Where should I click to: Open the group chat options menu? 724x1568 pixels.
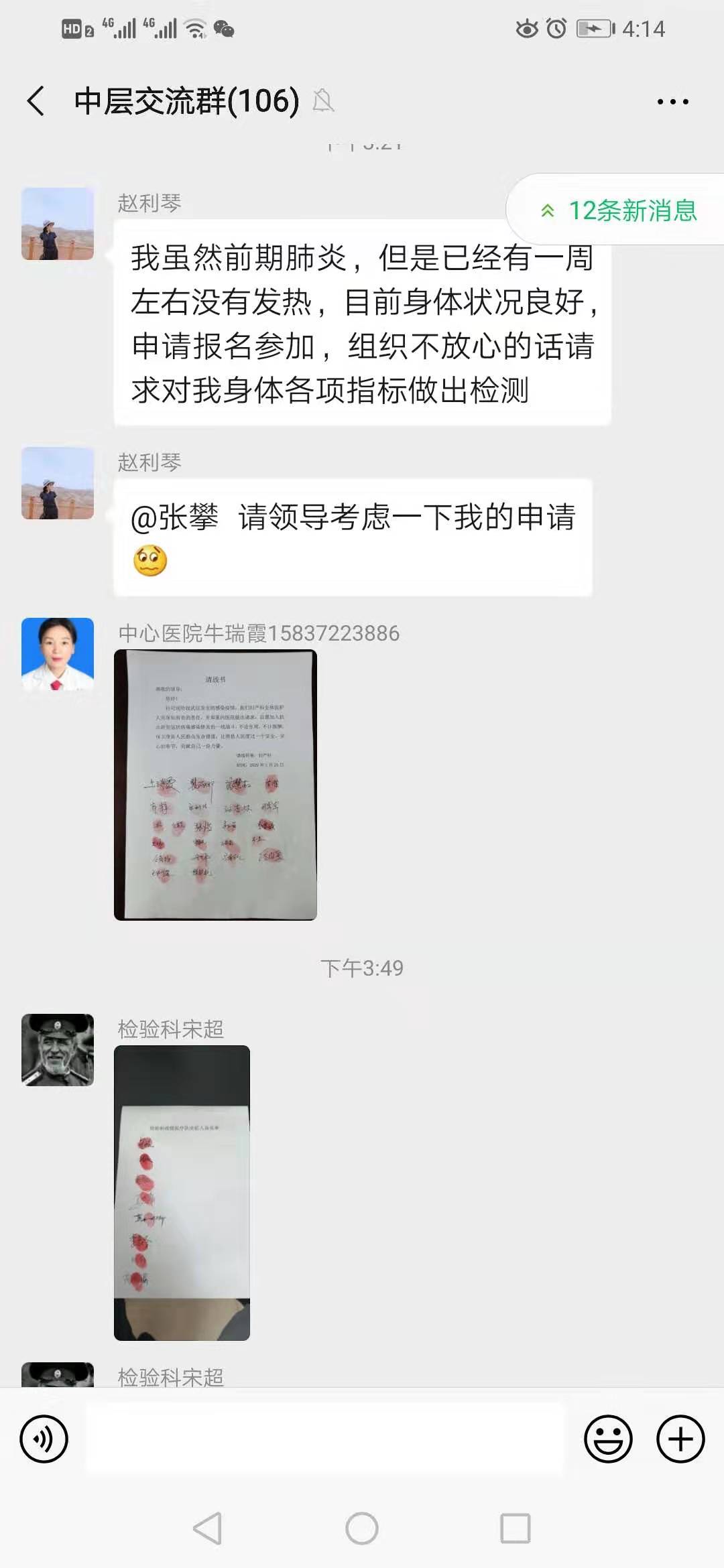(672, 102)
